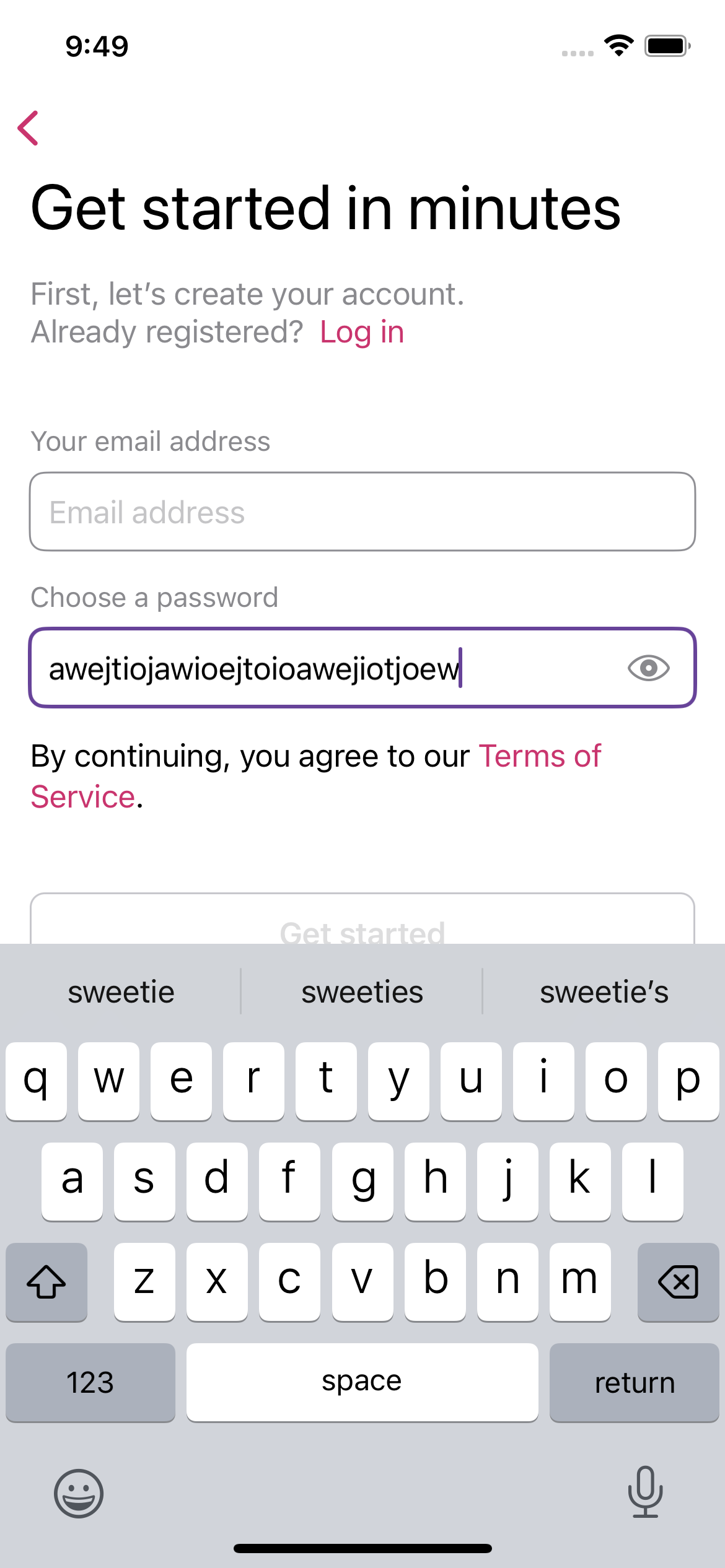Hit the keyboard backspace key
The width and height of the screenshot is (725, 1568).
click(x=678, y=1281)
